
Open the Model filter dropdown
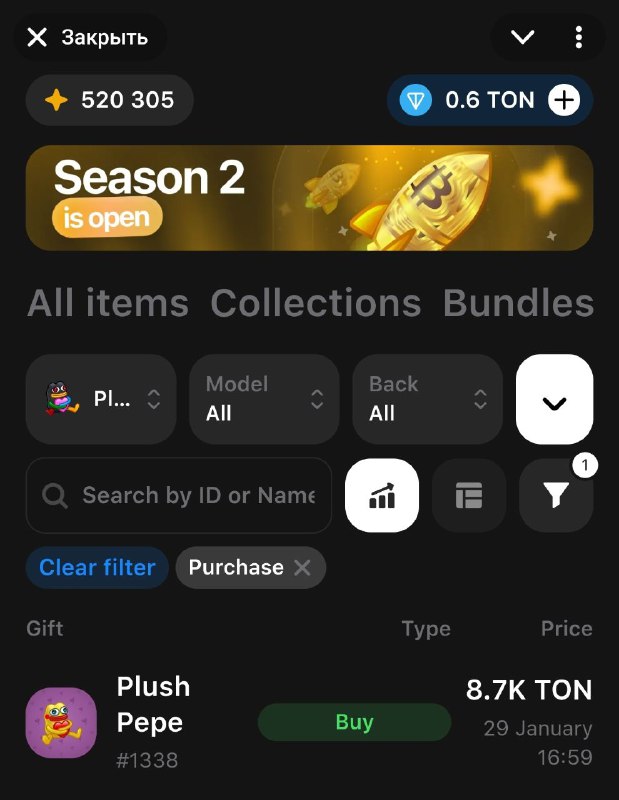click(264, 399)
